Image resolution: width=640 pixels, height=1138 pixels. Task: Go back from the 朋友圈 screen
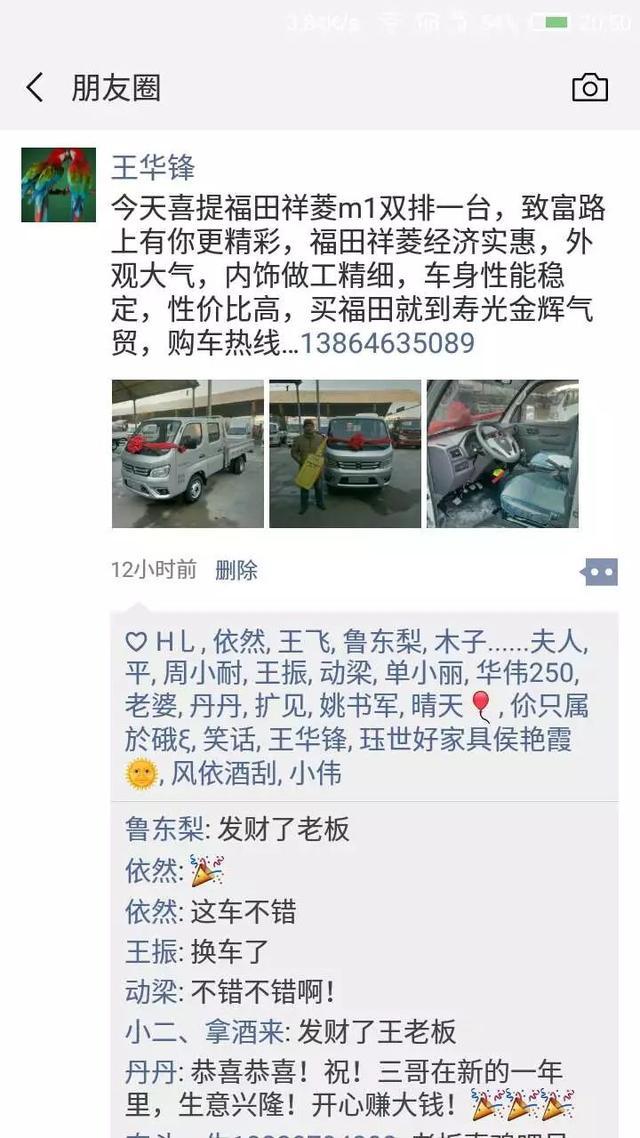coord(35,88)
